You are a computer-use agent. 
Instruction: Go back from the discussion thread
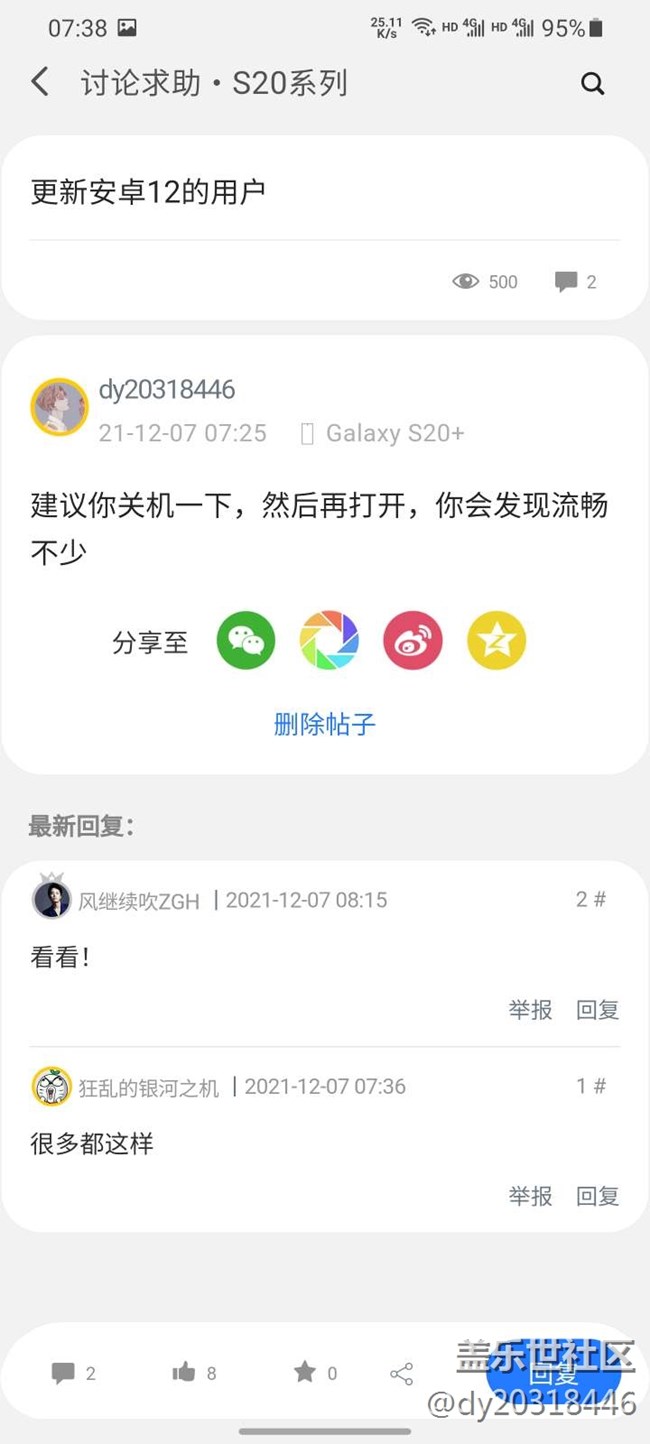40,82
